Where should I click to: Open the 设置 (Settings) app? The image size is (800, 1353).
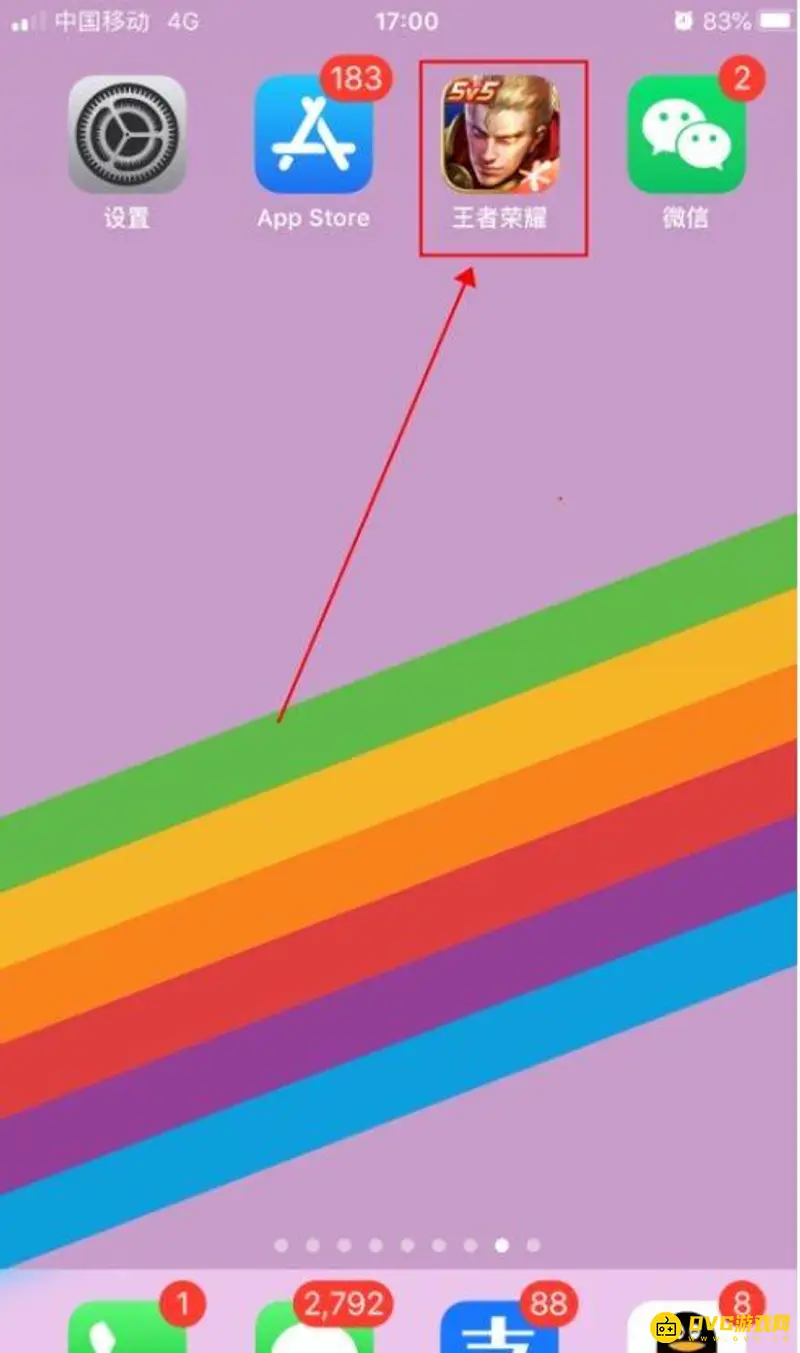pos(127,135)
